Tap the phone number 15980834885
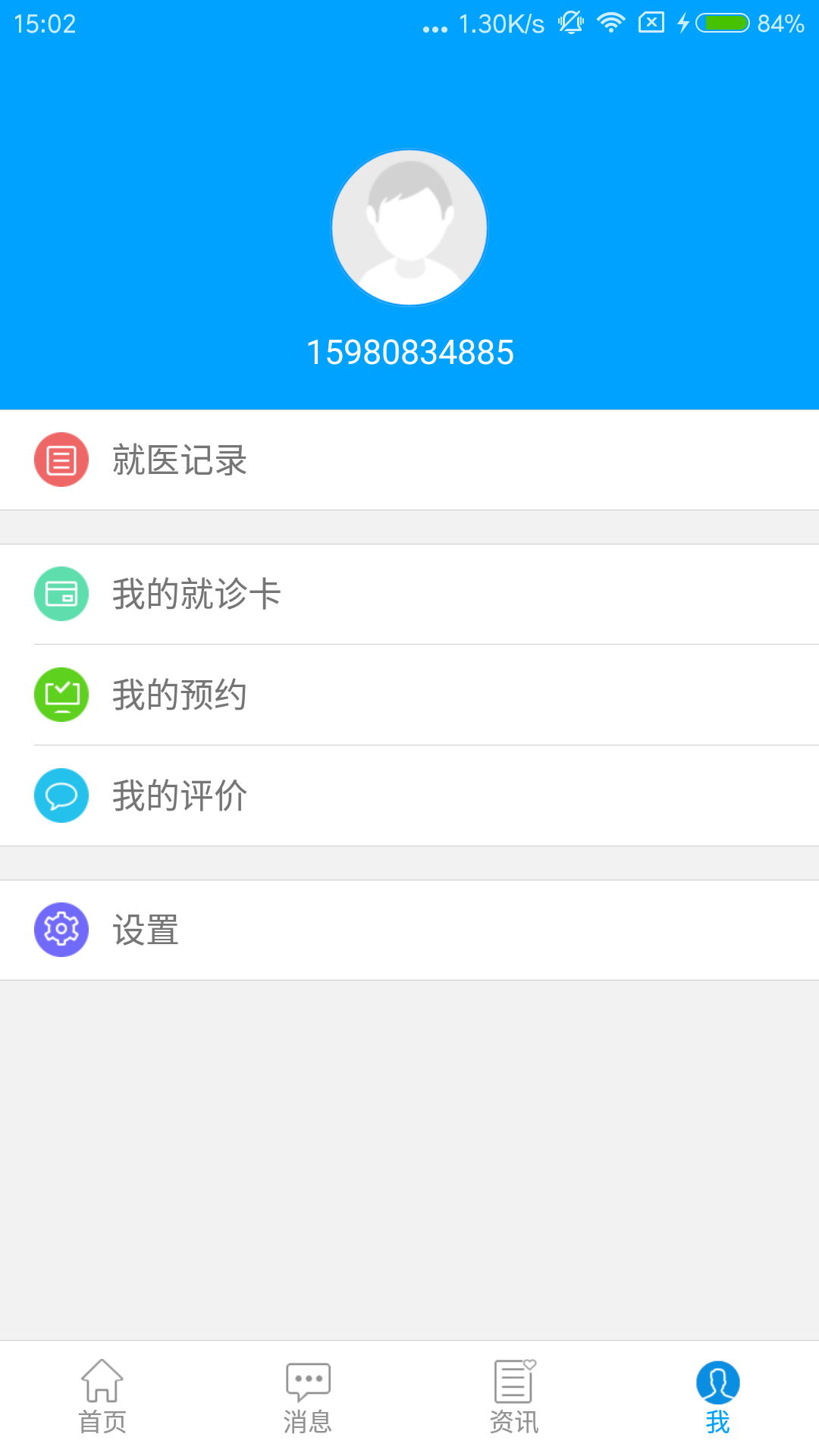This screenshot has width=819, height=1456. (x=409, y=351)
